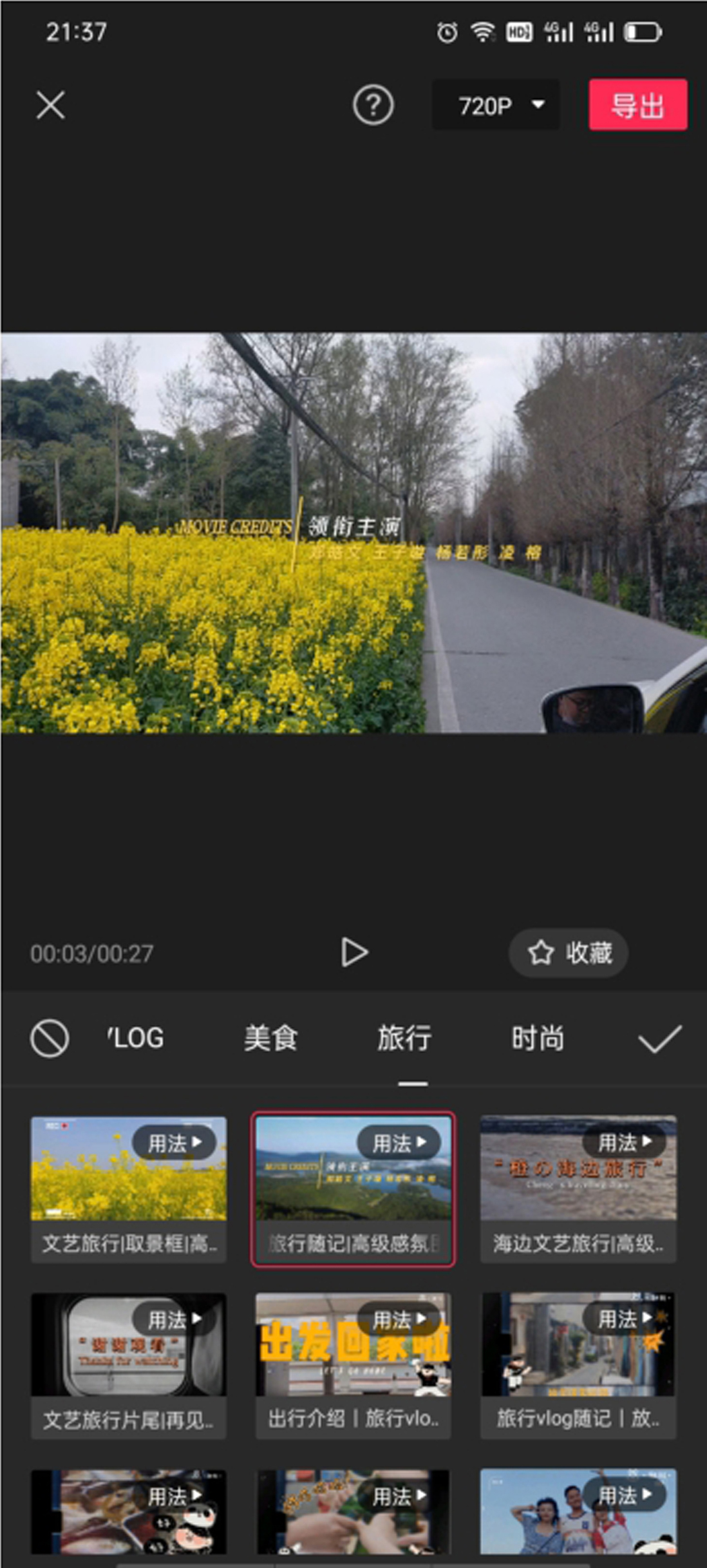707x1568 pixels.
Task: Switch to the VLOG category tab
Action: (x=135, y=1038)
